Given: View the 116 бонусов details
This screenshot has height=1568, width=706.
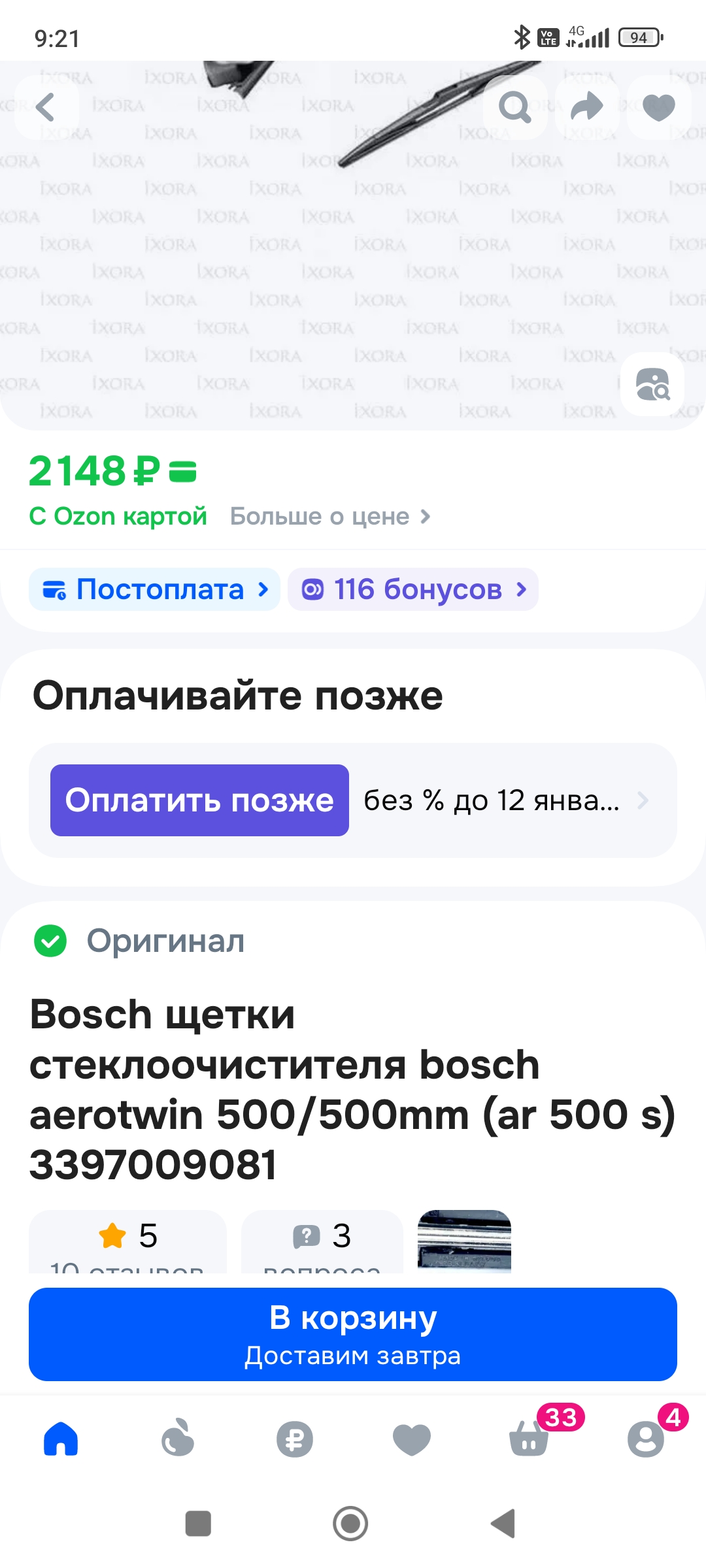Looking at the screenshot, I should click(x=413, y=589).
